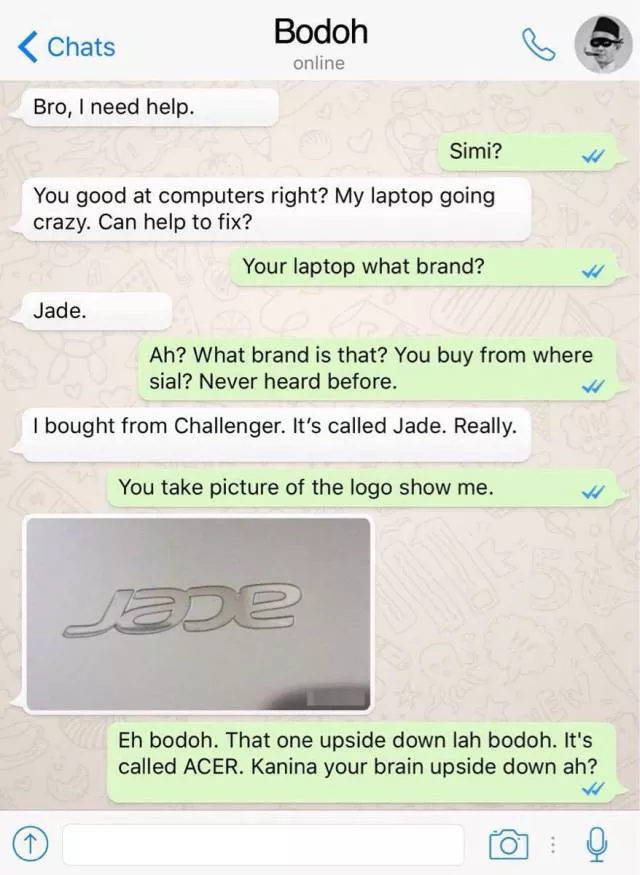
Task: Open Bodoh's contact info from name header
Action: [x=320, y=32]
